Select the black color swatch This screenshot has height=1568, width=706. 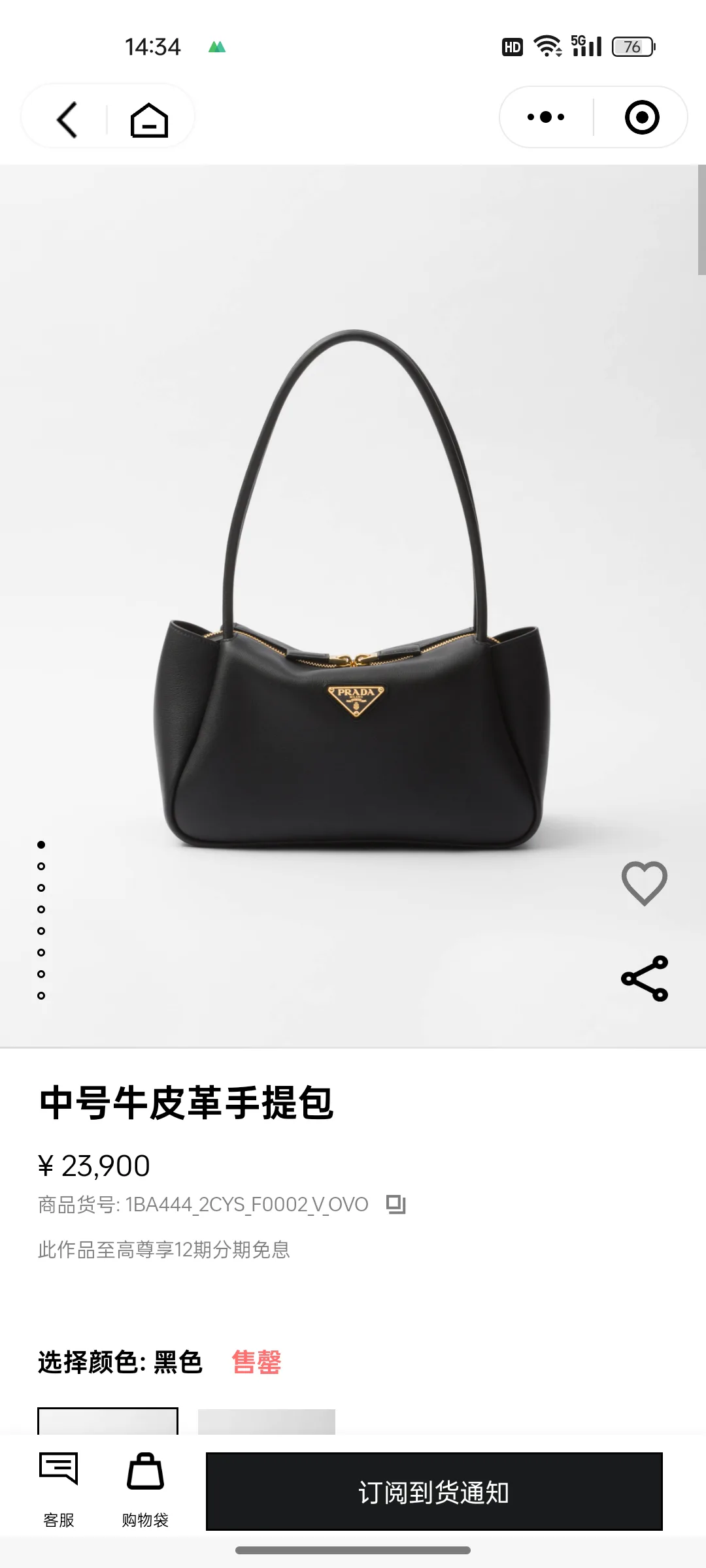tap(108, 1420)
